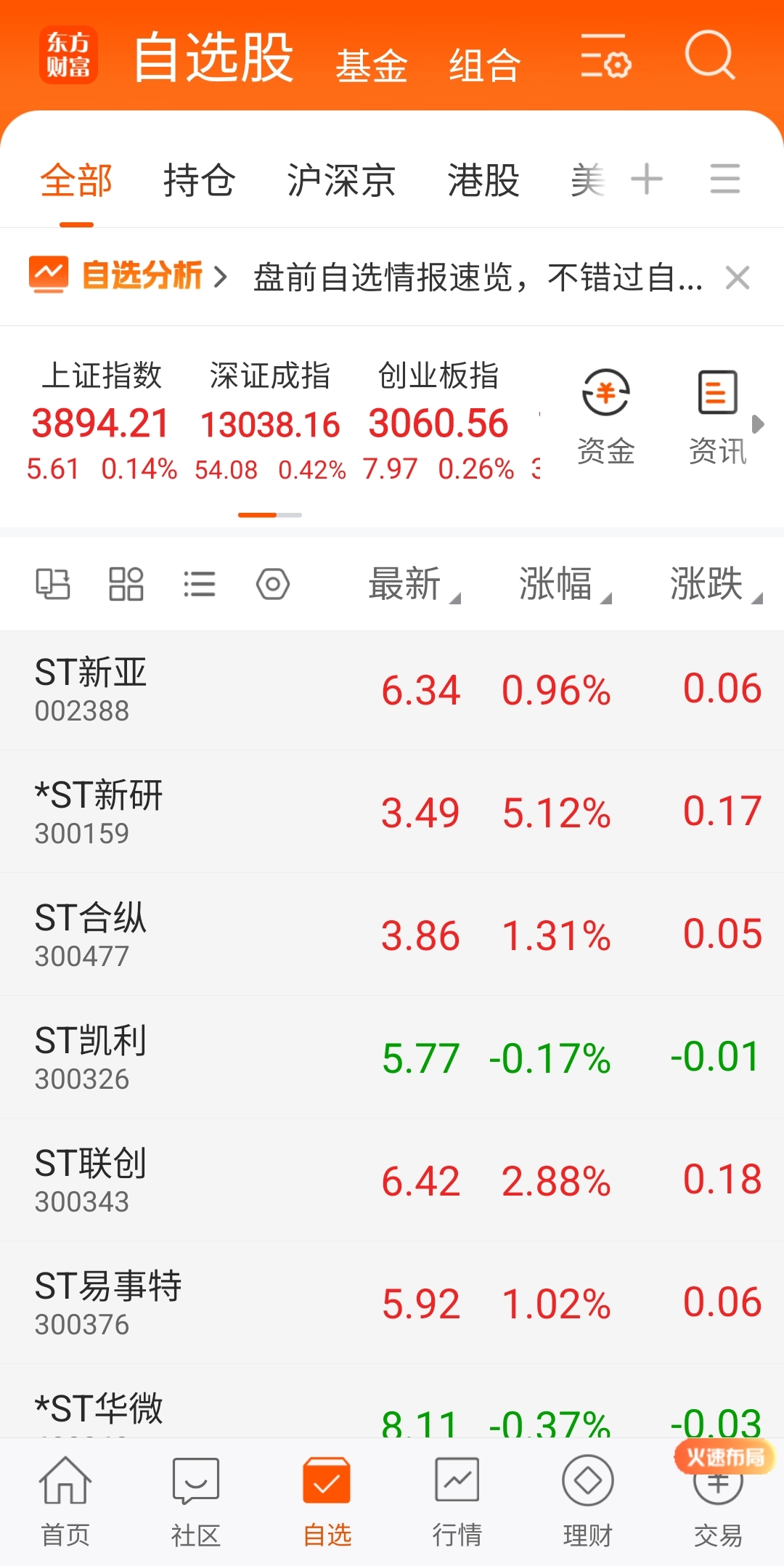Open stock ST凯利 300326
Viewport: 784px width, 1566px height.
click(x=392, y=1058)
